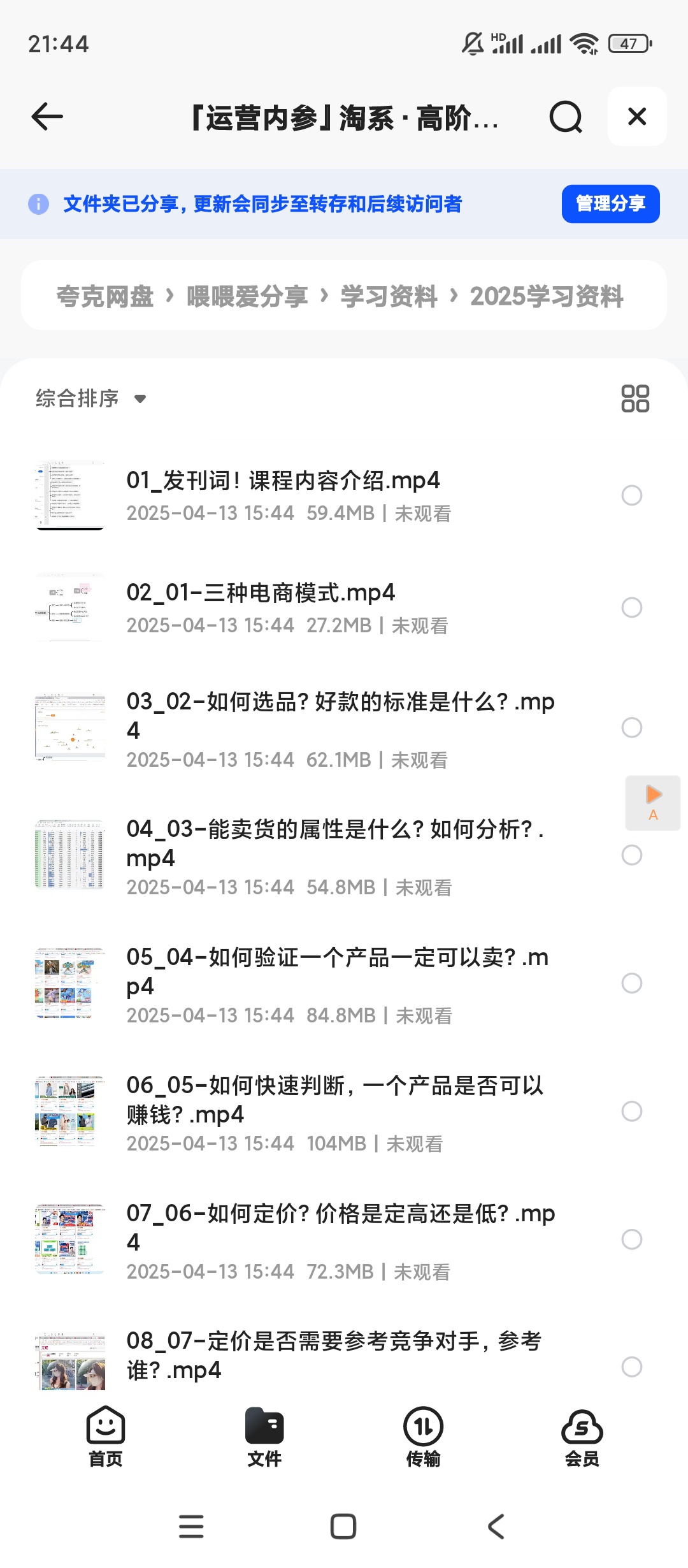
Task: Open the thumbnail of 04_03 spreadsheet video
Action: click(70, 853)
